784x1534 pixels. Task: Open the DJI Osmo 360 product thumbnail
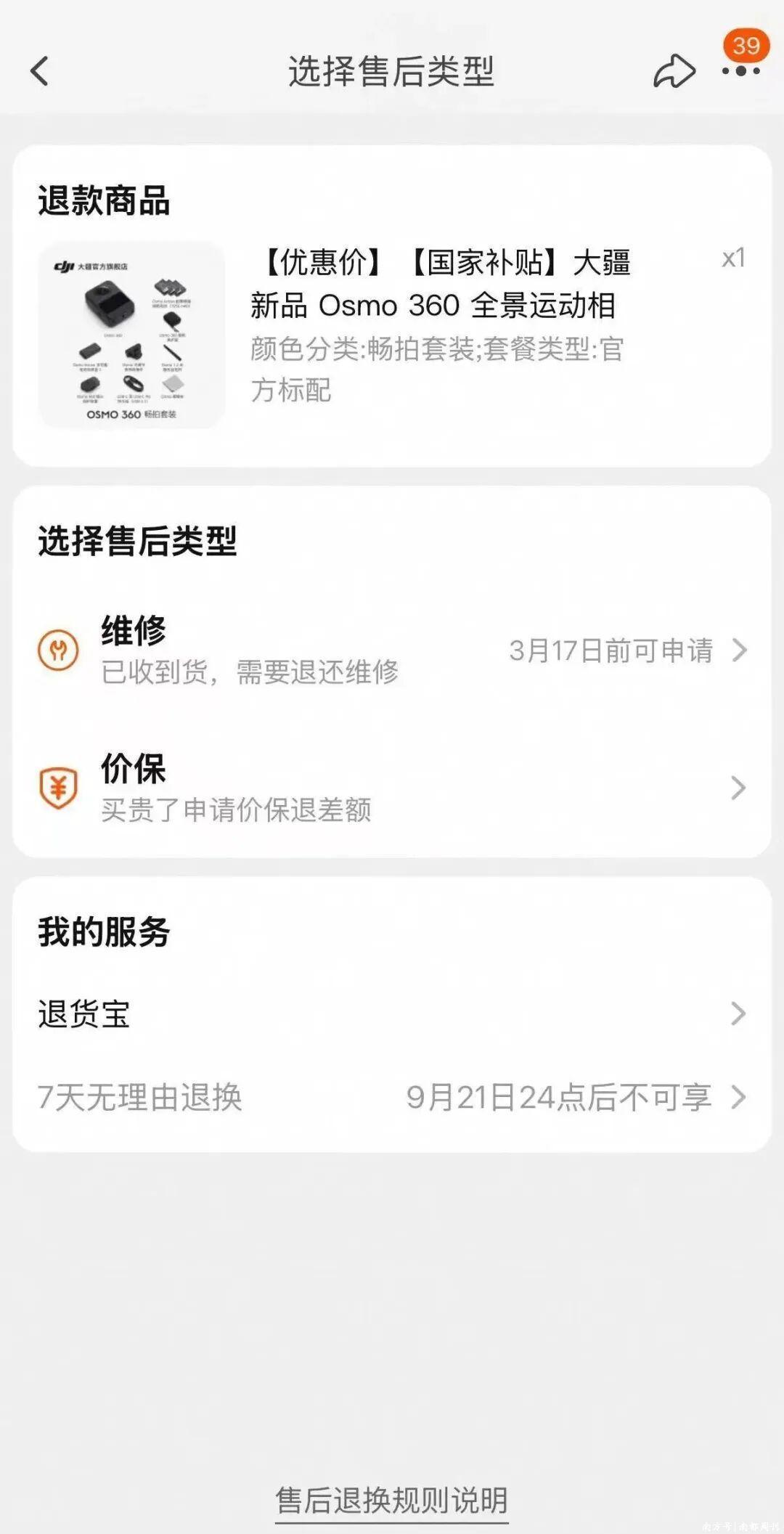(131, 335)
